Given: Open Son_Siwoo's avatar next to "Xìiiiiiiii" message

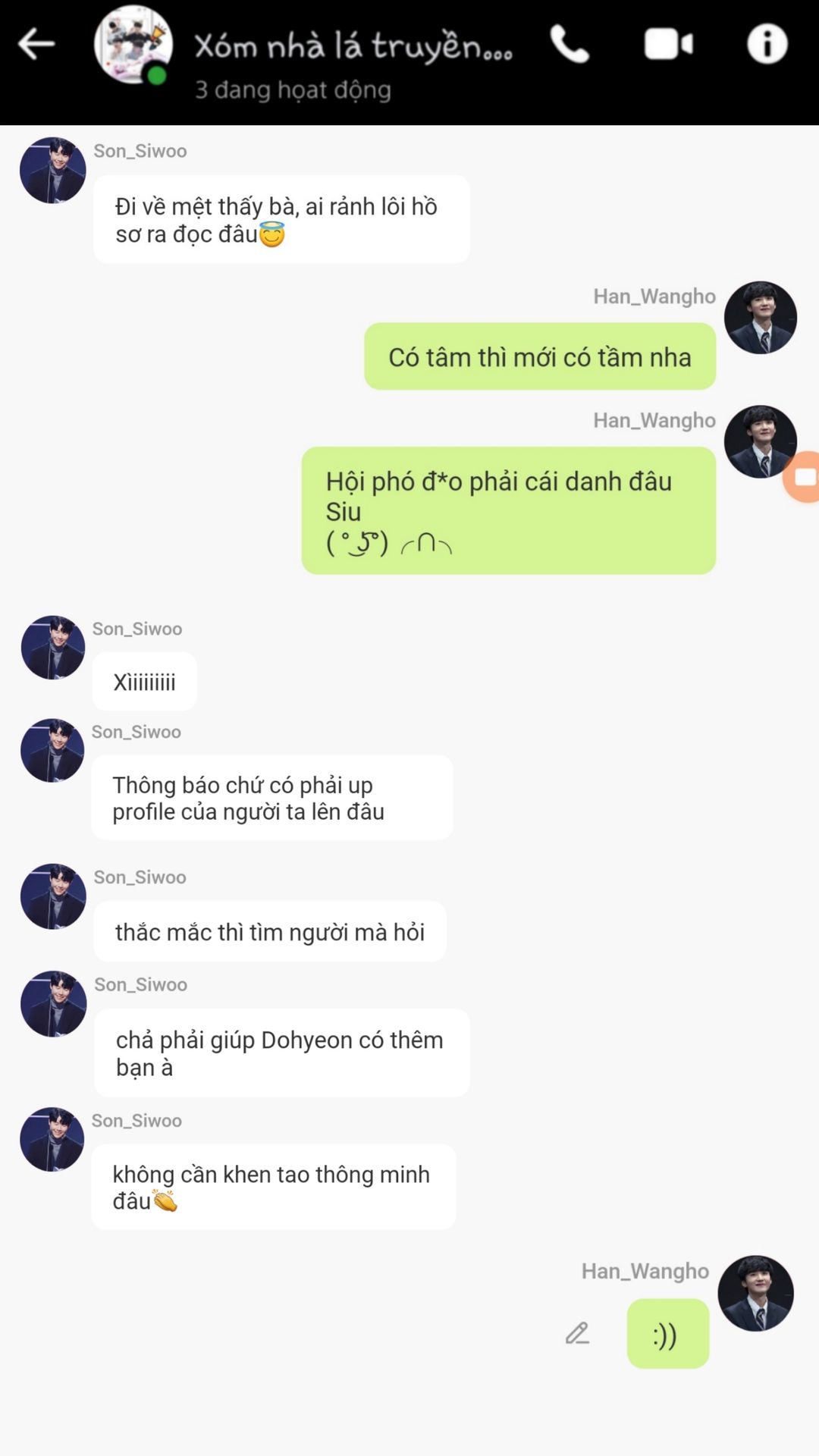Looking at the screenshot, I should [x=52, y=648].
